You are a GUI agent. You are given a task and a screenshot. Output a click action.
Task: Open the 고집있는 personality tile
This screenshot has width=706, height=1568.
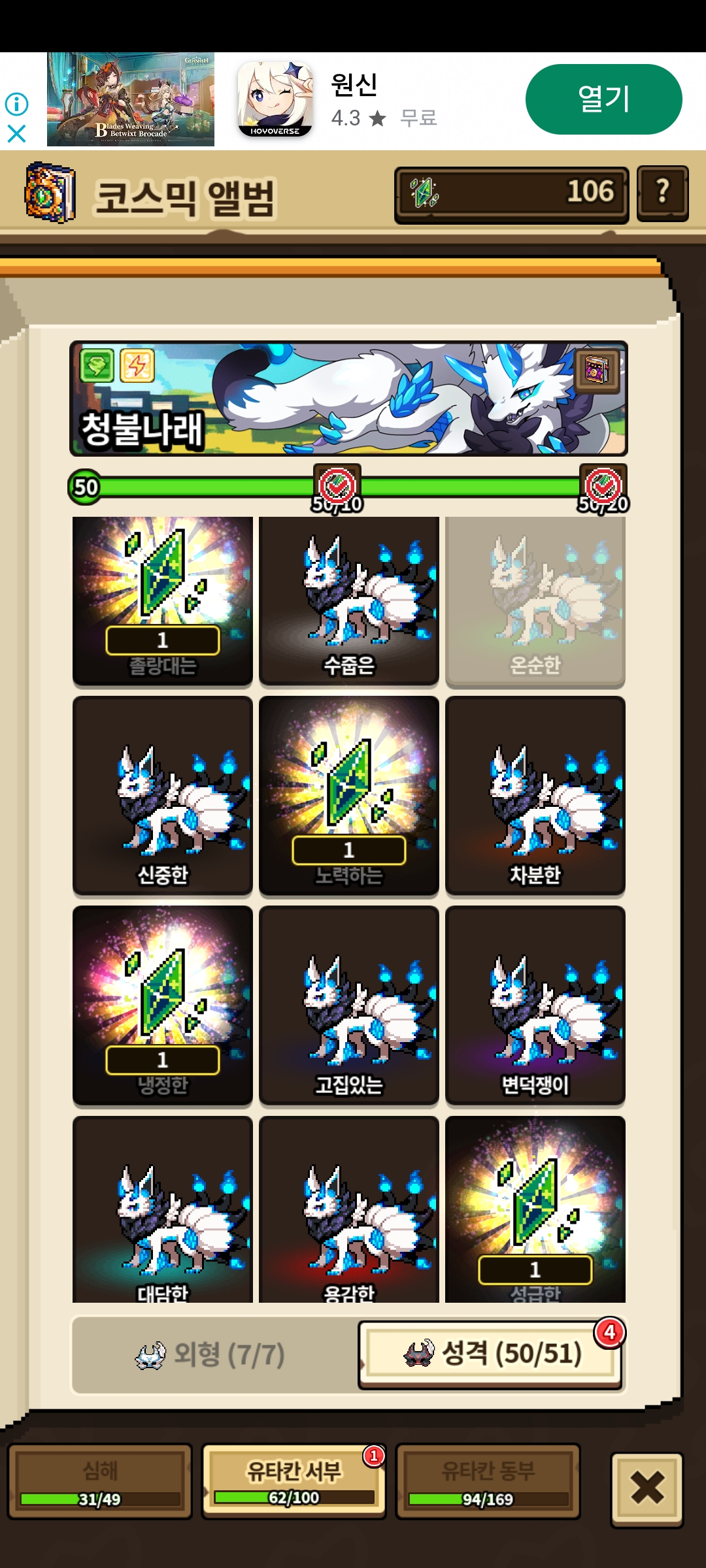pos(348,1005)
